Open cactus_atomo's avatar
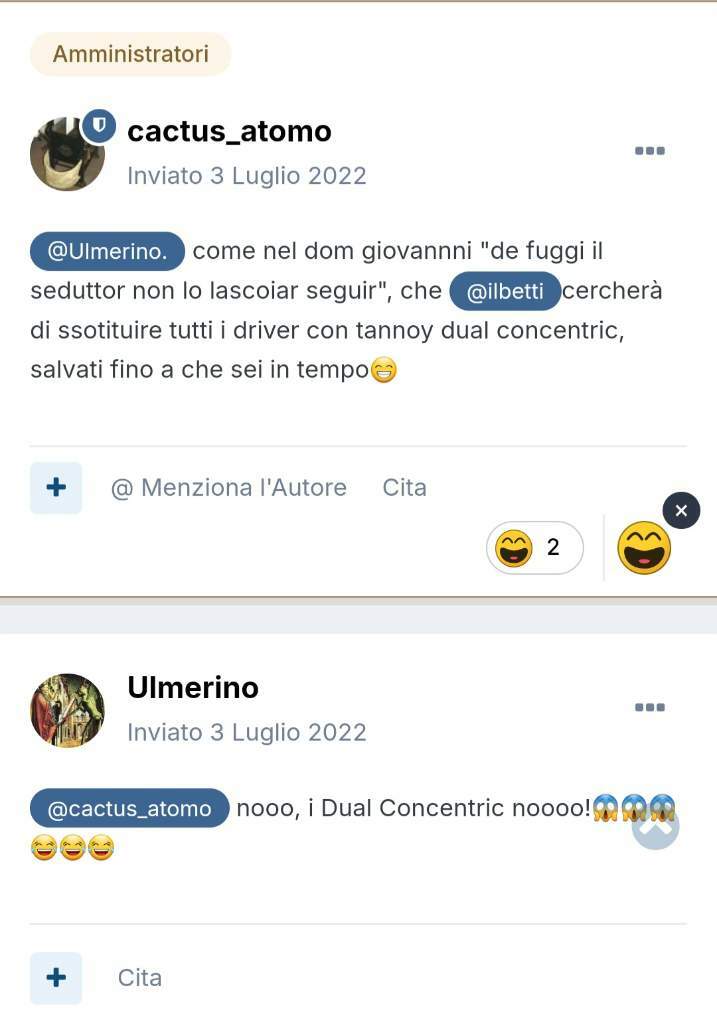Screen dimensions: 717x1024 pyautogui.click(x=68, y=154)
